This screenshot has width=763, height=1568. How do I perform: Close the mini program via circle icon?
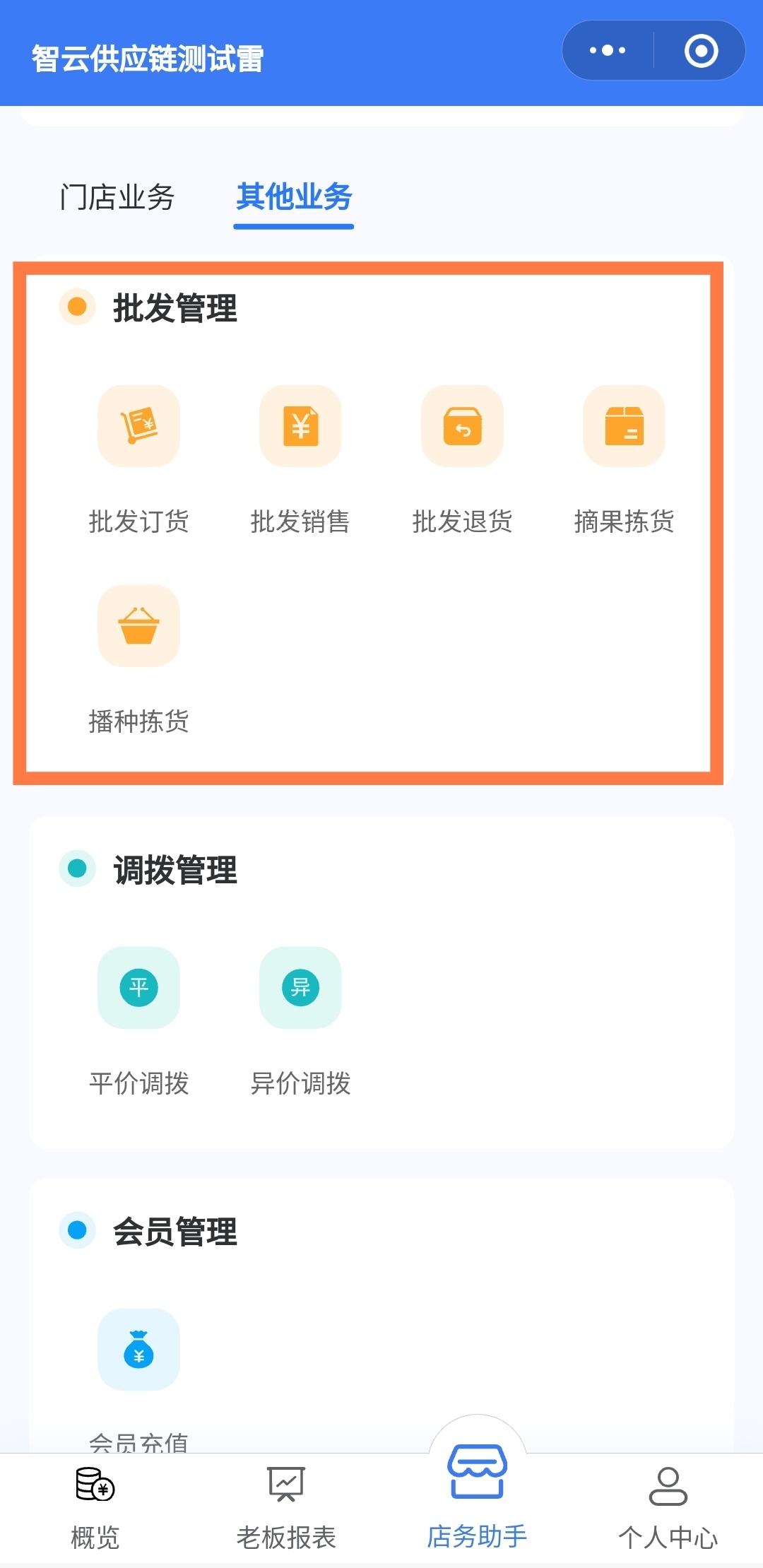[x=701, y=51]
